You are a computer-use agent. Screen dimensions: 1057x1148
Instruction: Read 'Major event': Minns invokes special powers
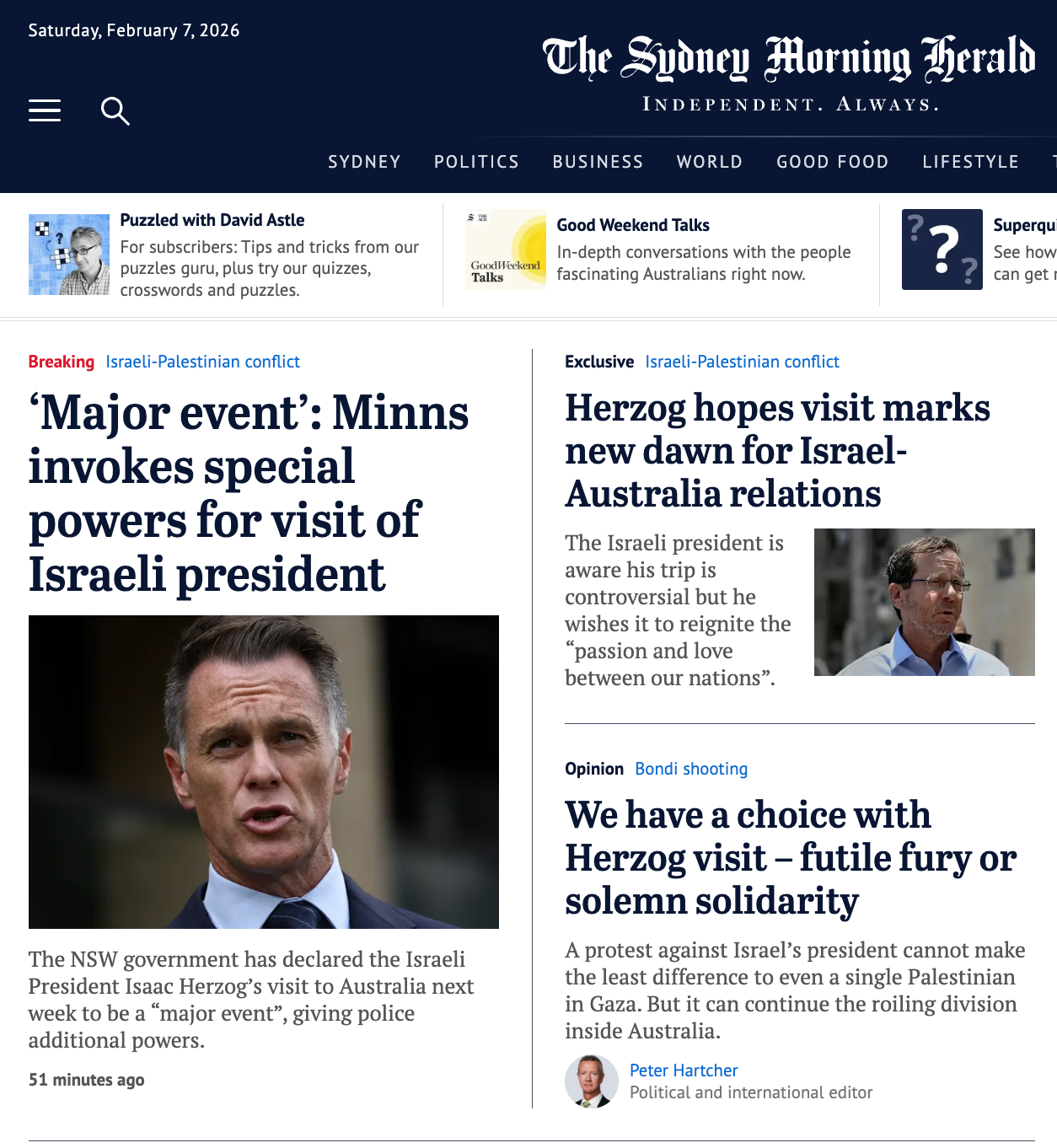pos(248,493)
